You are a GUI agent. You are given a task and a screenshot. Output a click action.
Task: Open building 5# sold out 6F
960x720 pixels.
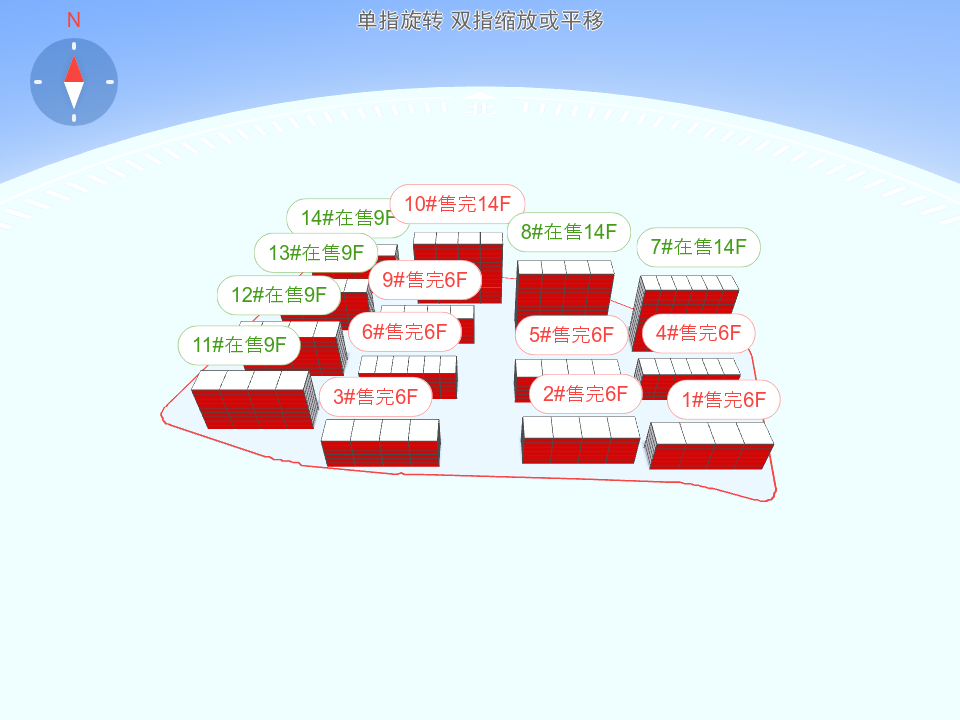[x=571, y=334]
